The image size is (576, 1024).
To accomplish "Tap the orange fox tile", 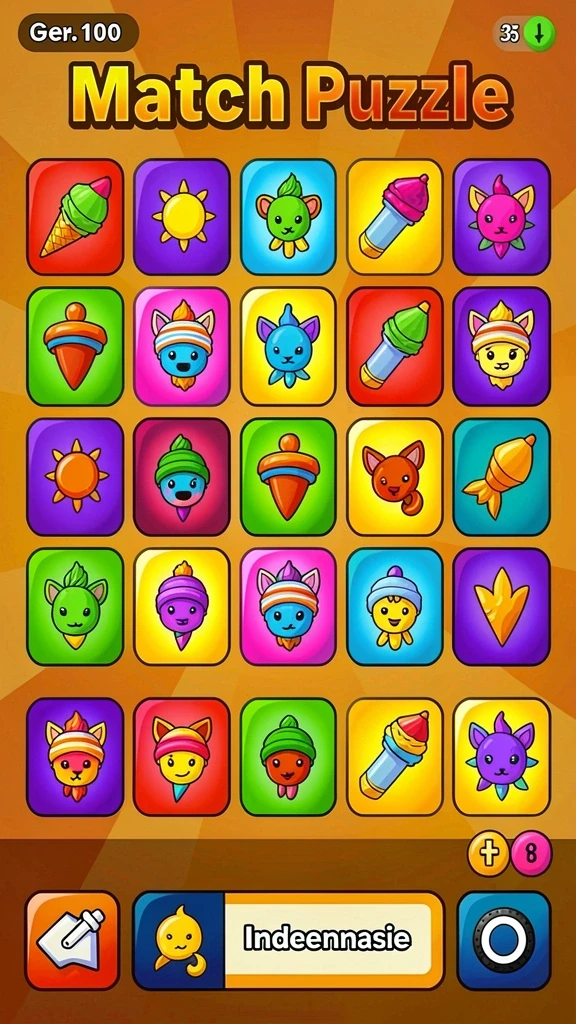I will [x=395, y=477].
